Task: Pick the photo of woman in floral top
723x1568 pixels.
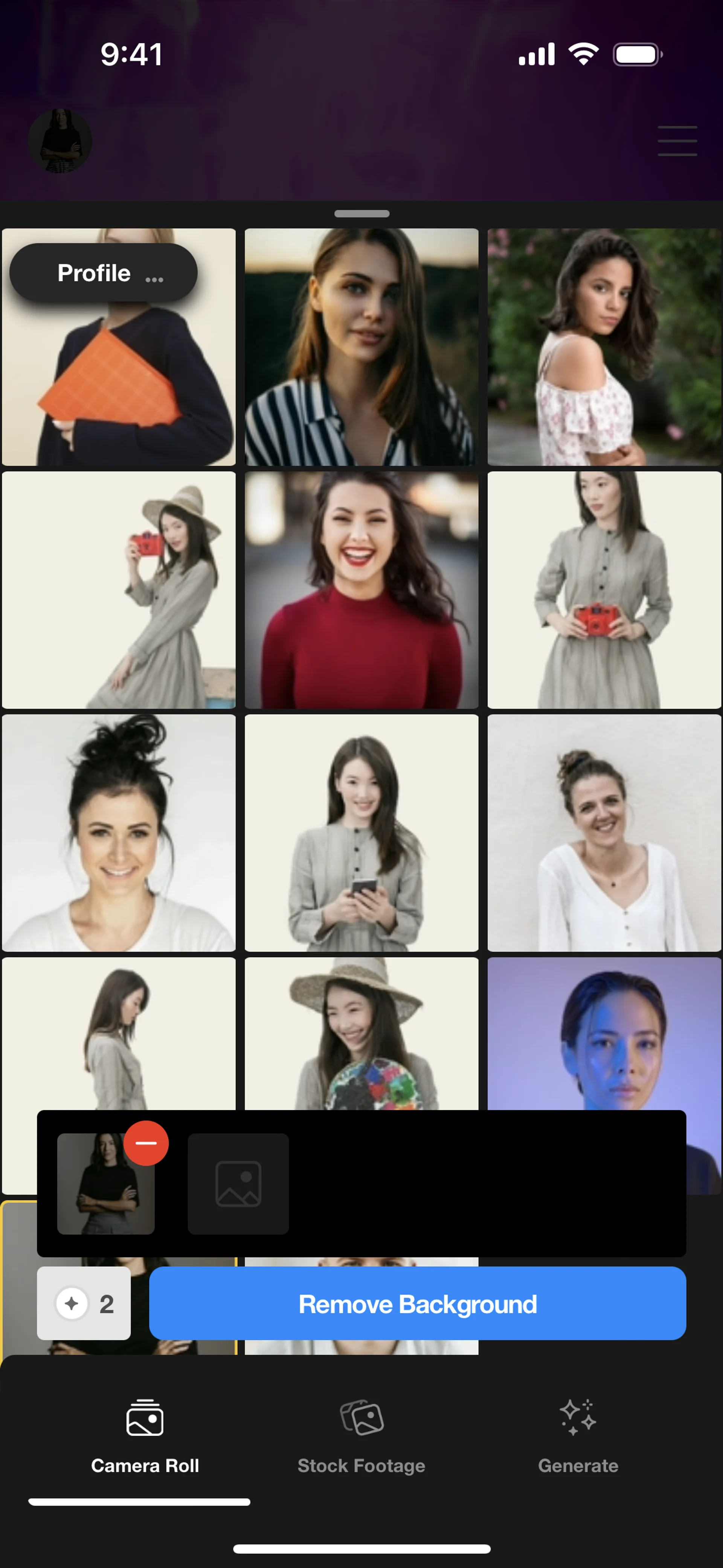Action: (x=604, y=347)
